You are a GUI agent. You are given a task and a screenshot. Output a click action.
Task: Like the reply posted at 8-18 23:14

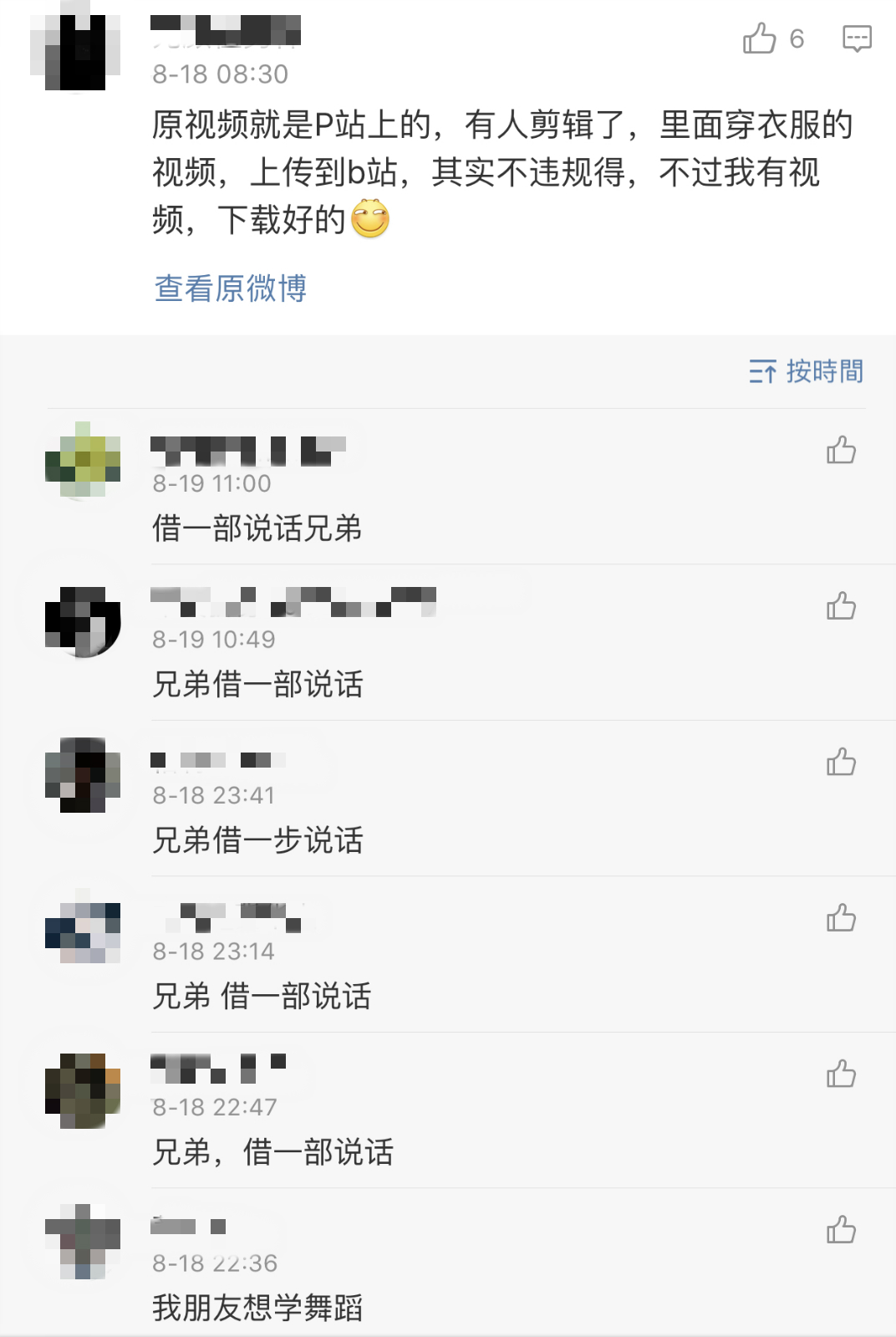[x=841, y=918]
